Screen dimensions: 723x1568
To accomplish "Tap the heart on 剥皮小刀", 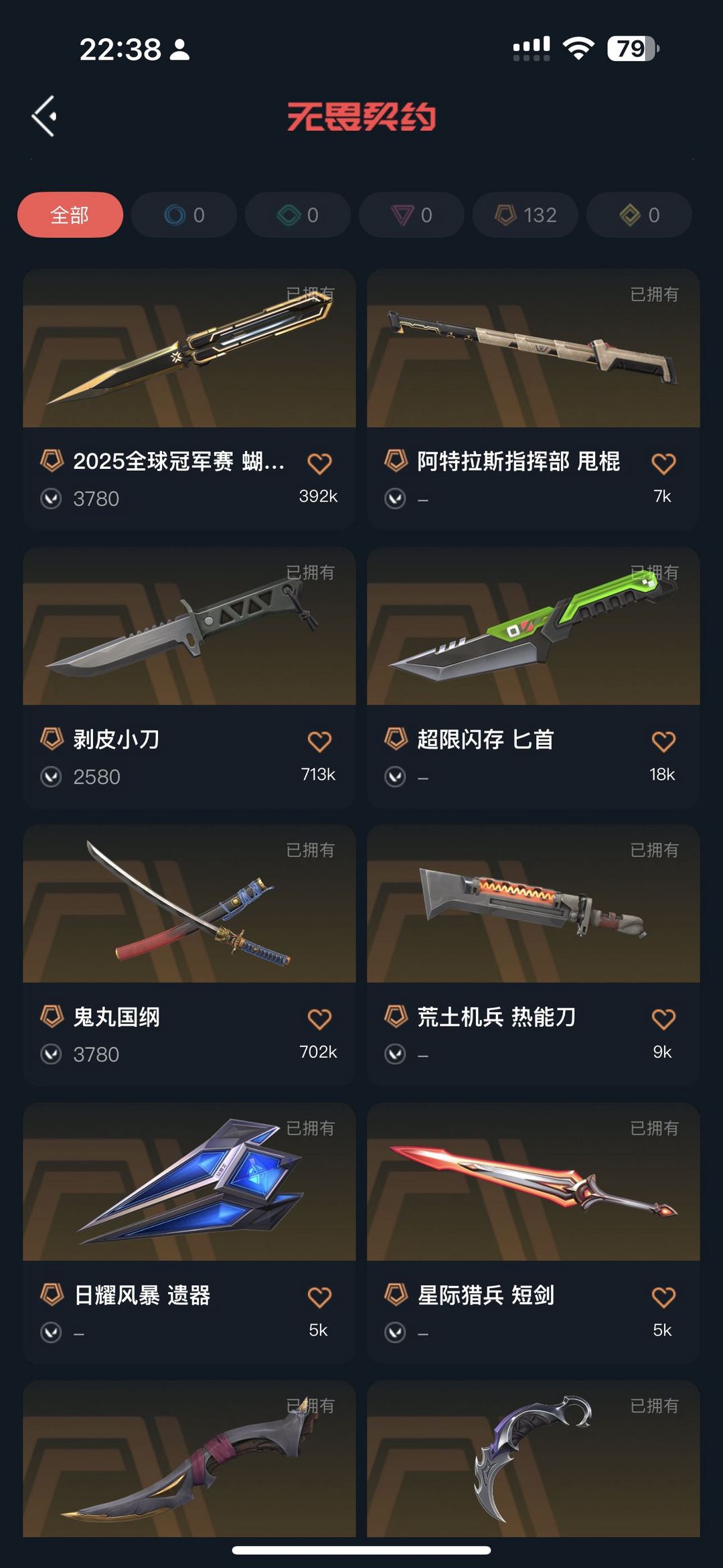I will click(x=319, y=741).
